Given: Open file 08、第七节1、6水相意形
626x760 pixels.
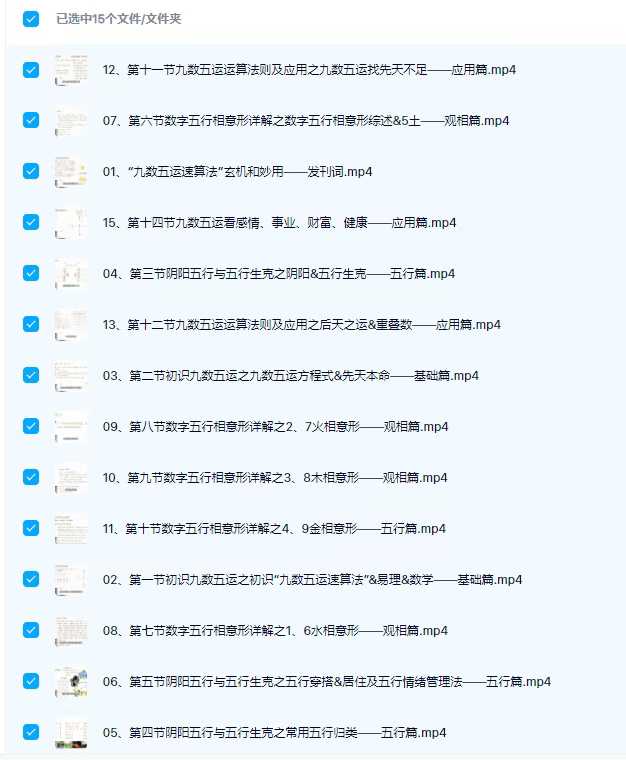Looking at the screenshot, I should (x=275, y=631).
